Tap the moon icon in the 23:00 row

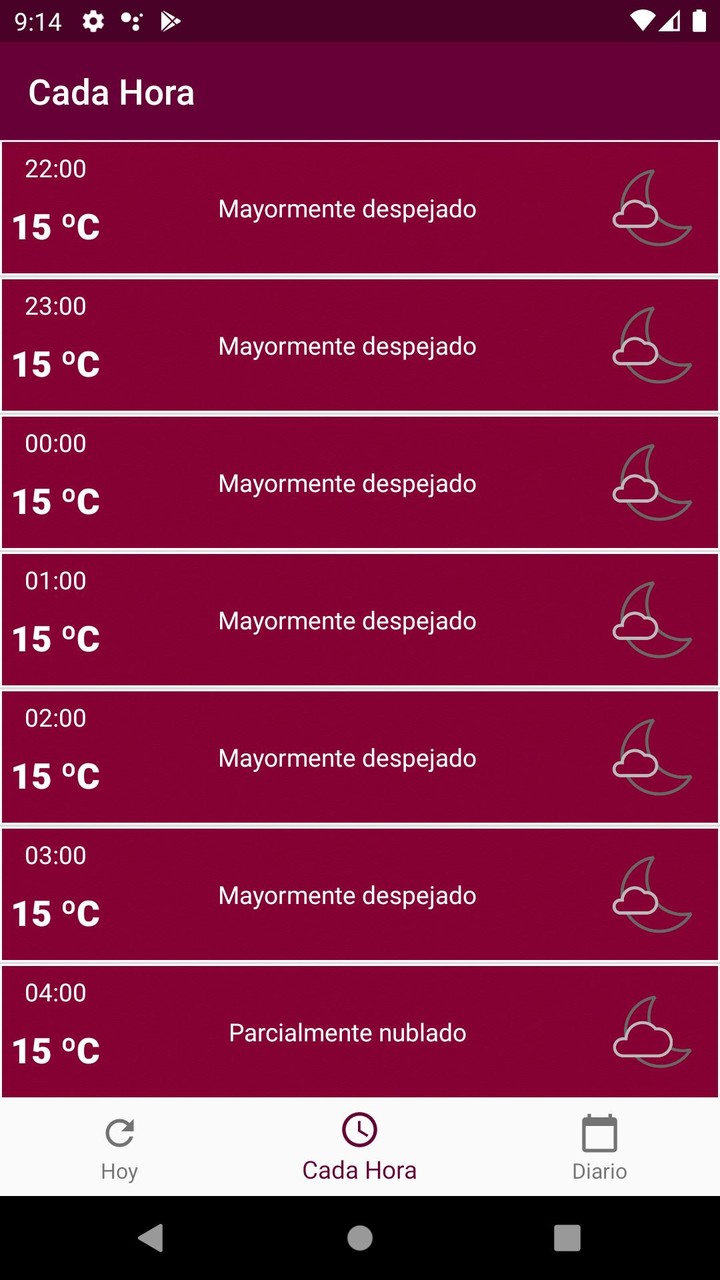point(652,346)
